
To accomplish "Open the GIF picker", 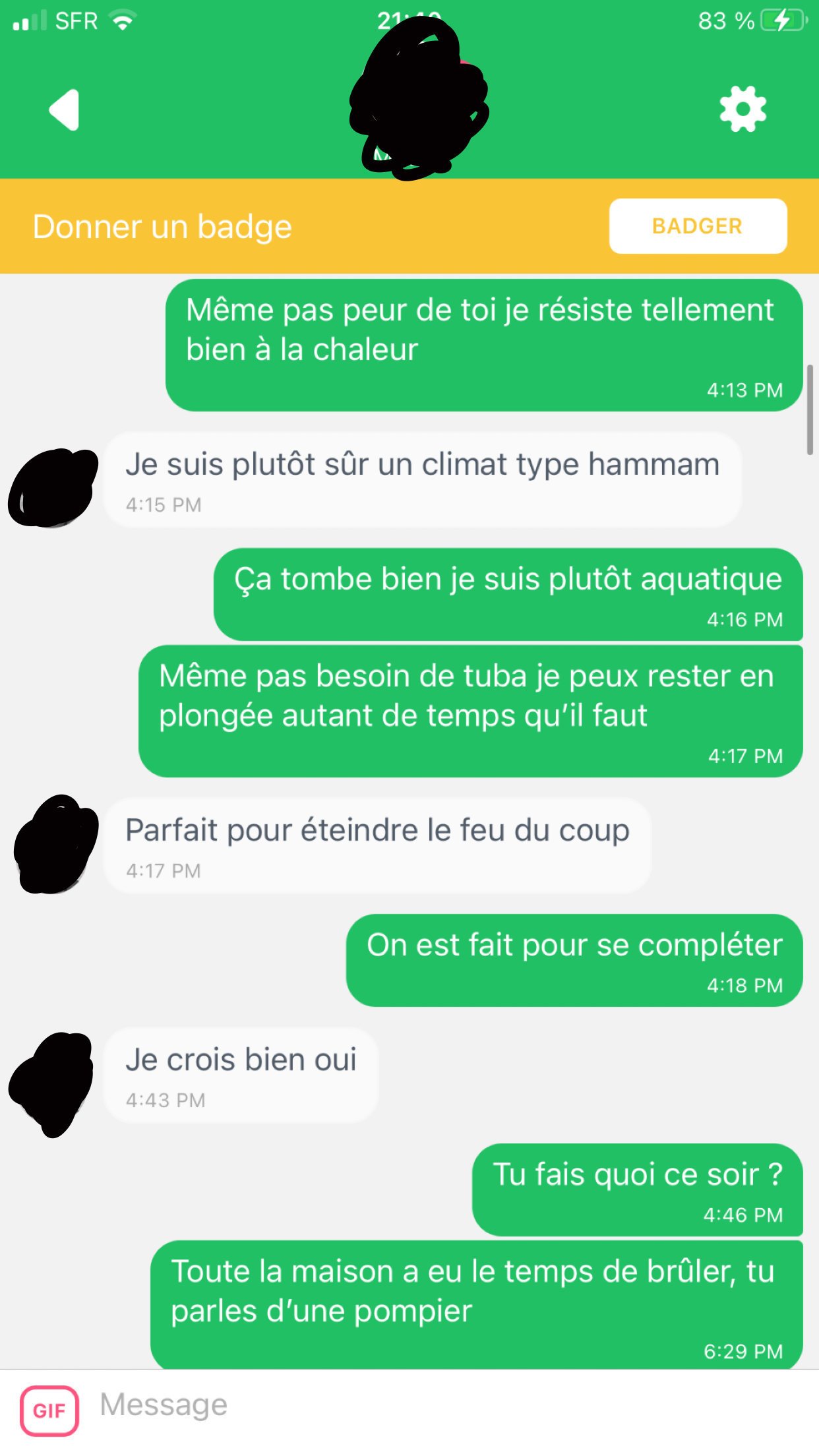I will click(49, 1410).
